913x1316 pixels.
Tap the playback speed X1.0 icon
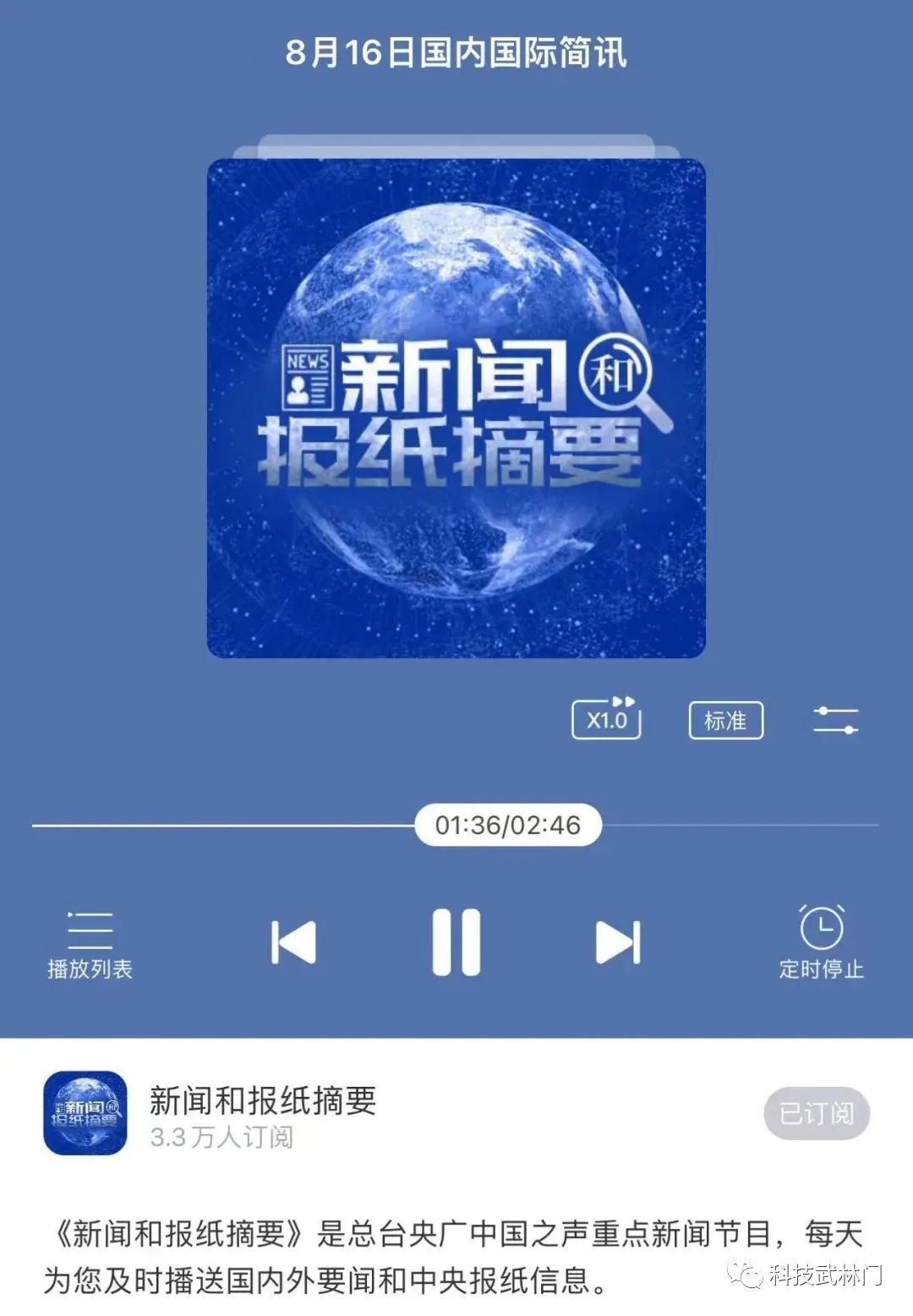607,720
